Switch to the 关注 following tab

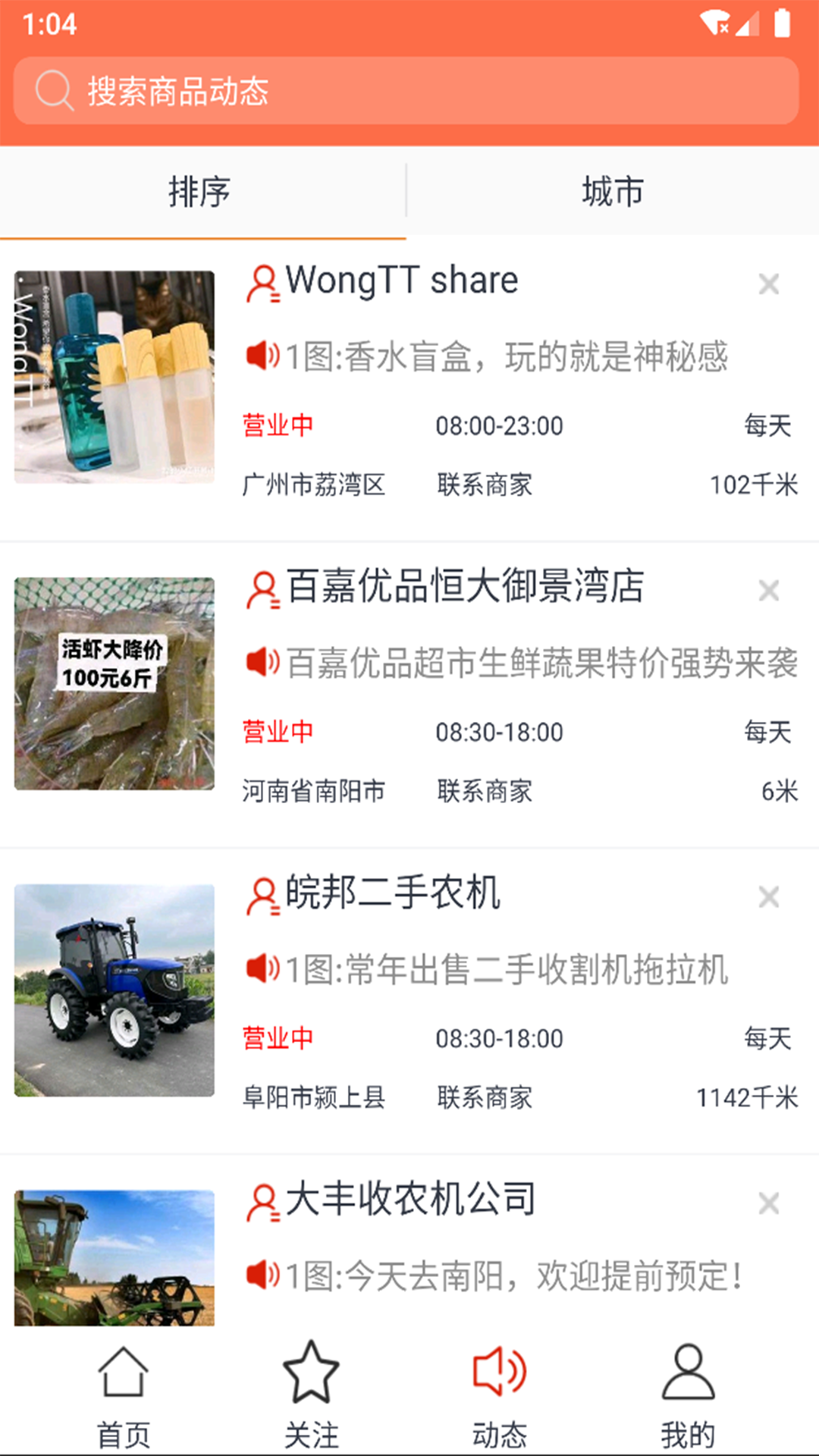[311, 1394]
